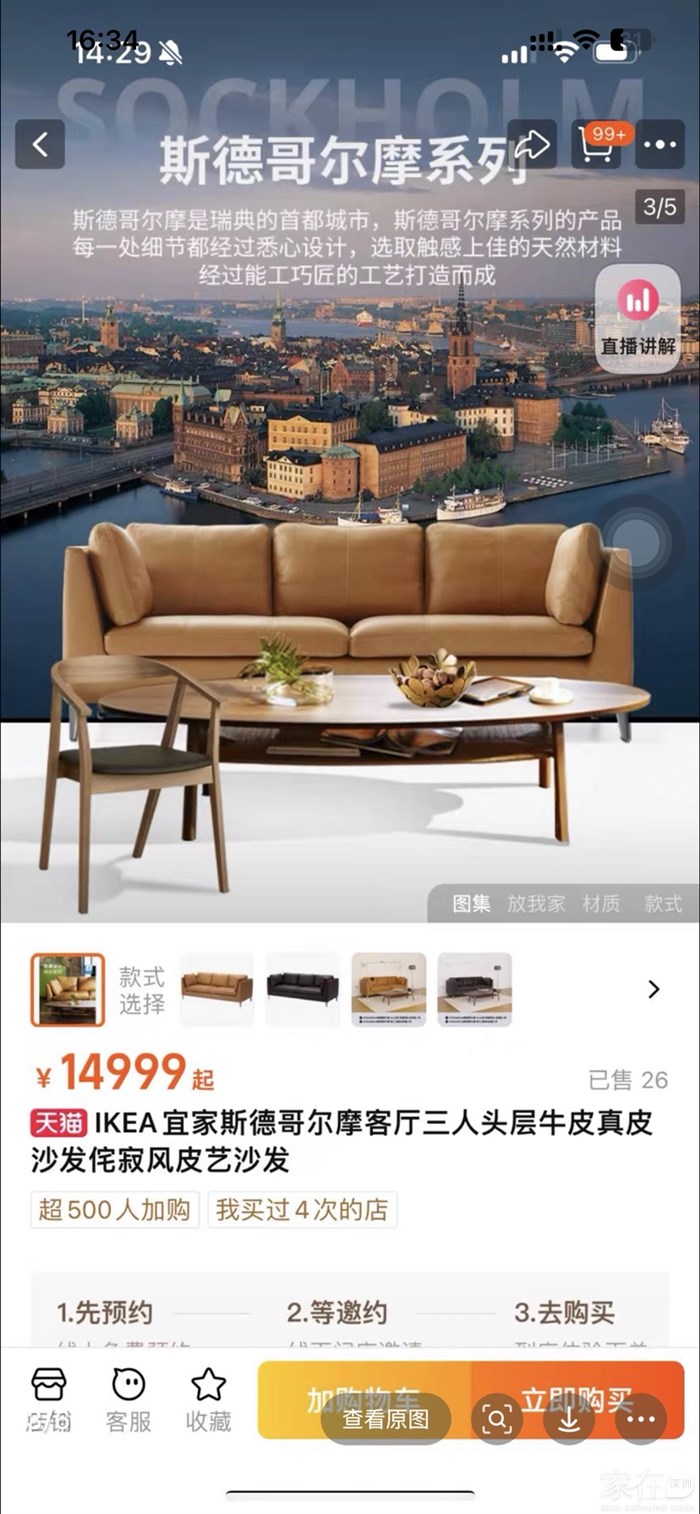Screen dimensions: 700x1514
Task: Contact 客服 customer service
Action: [x=129, y=1399]
